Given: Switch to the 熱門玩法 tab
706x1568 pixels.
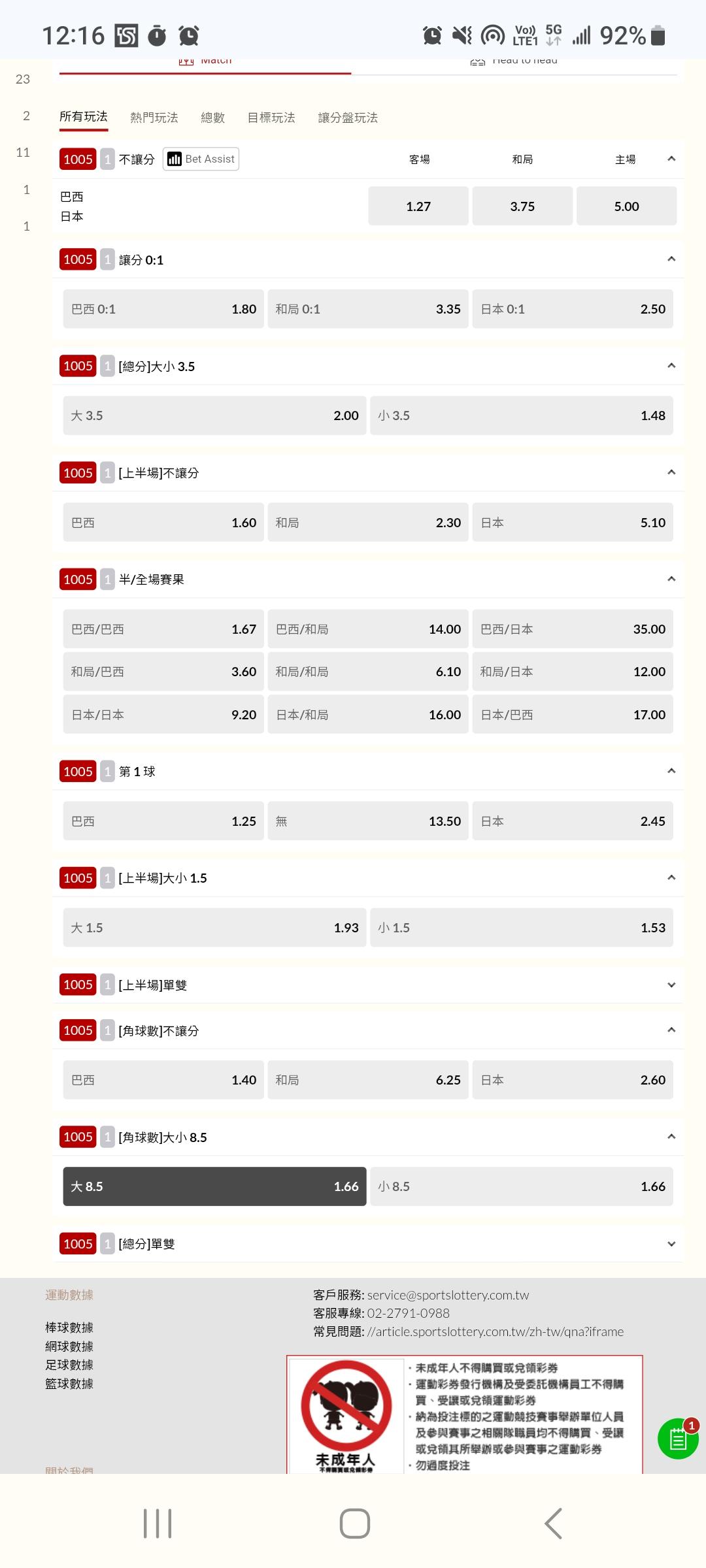Looking at the screenshot, I should [x=154, y=118].
